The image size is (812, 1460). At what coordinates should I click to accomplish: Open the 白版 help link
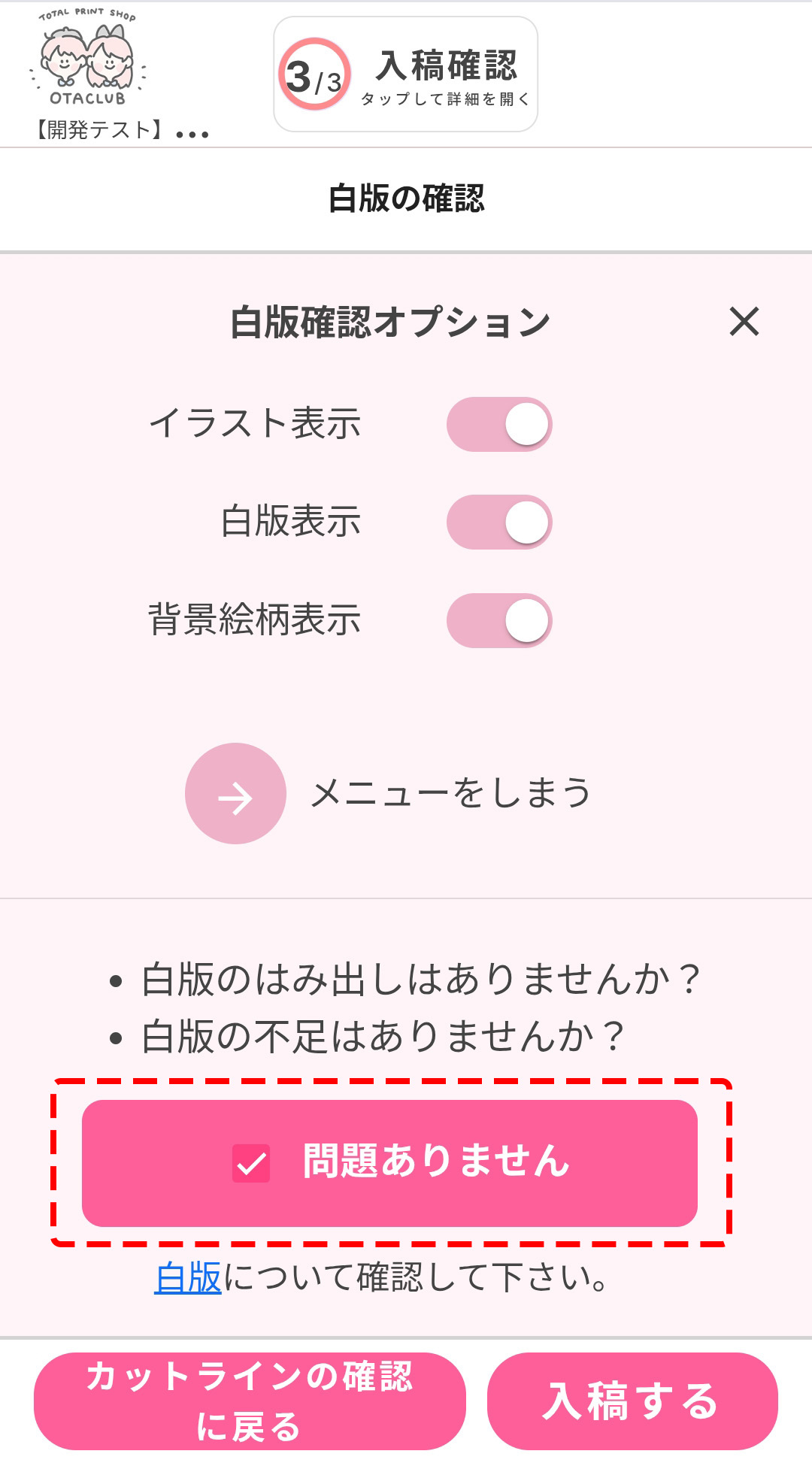pyautogui.click(x=188, y=1278)
